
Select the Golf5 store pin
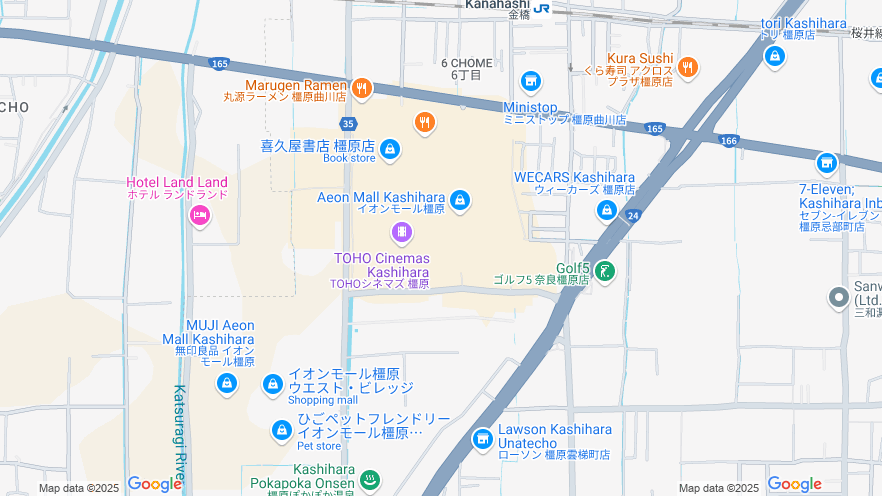604,270
